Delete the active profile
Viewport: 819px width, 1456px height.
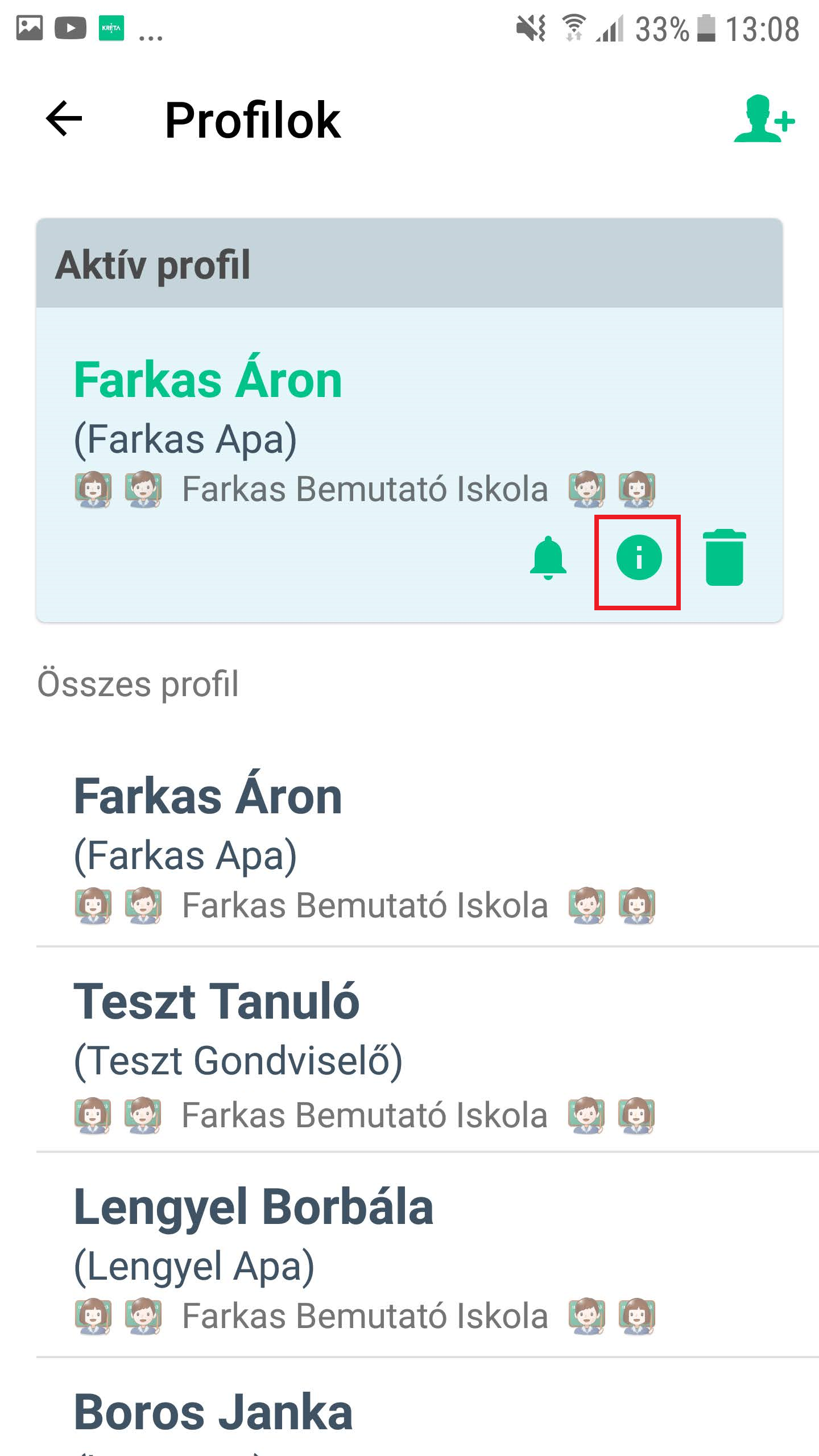tap(724, 557)
